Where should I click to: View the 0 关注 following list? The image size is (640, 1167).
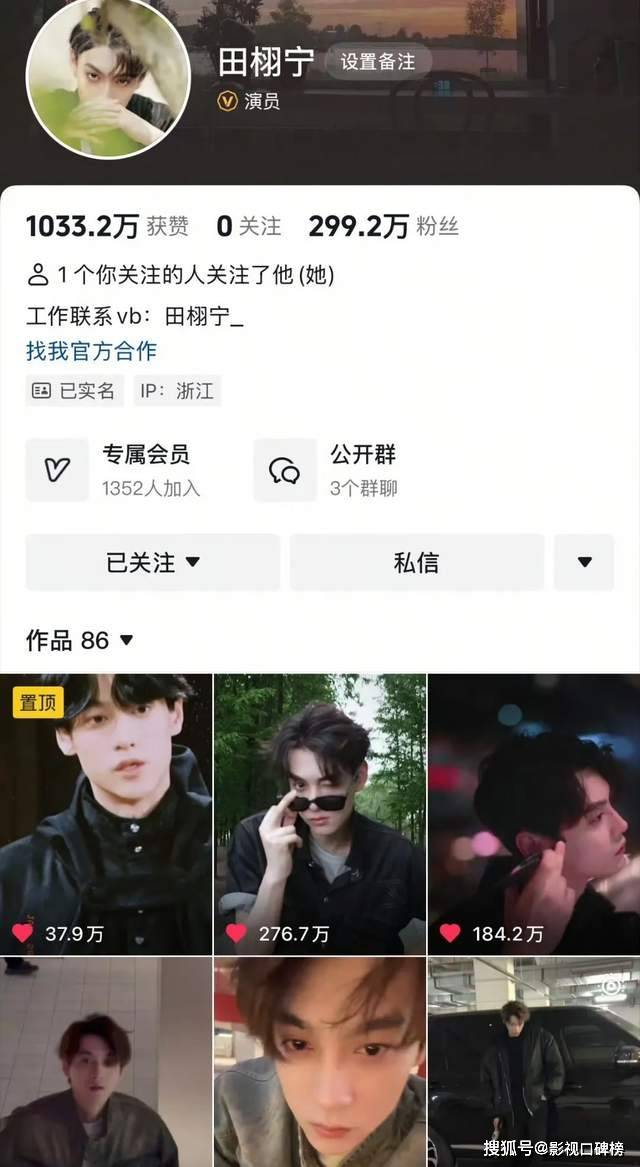[x=248, y=227]
